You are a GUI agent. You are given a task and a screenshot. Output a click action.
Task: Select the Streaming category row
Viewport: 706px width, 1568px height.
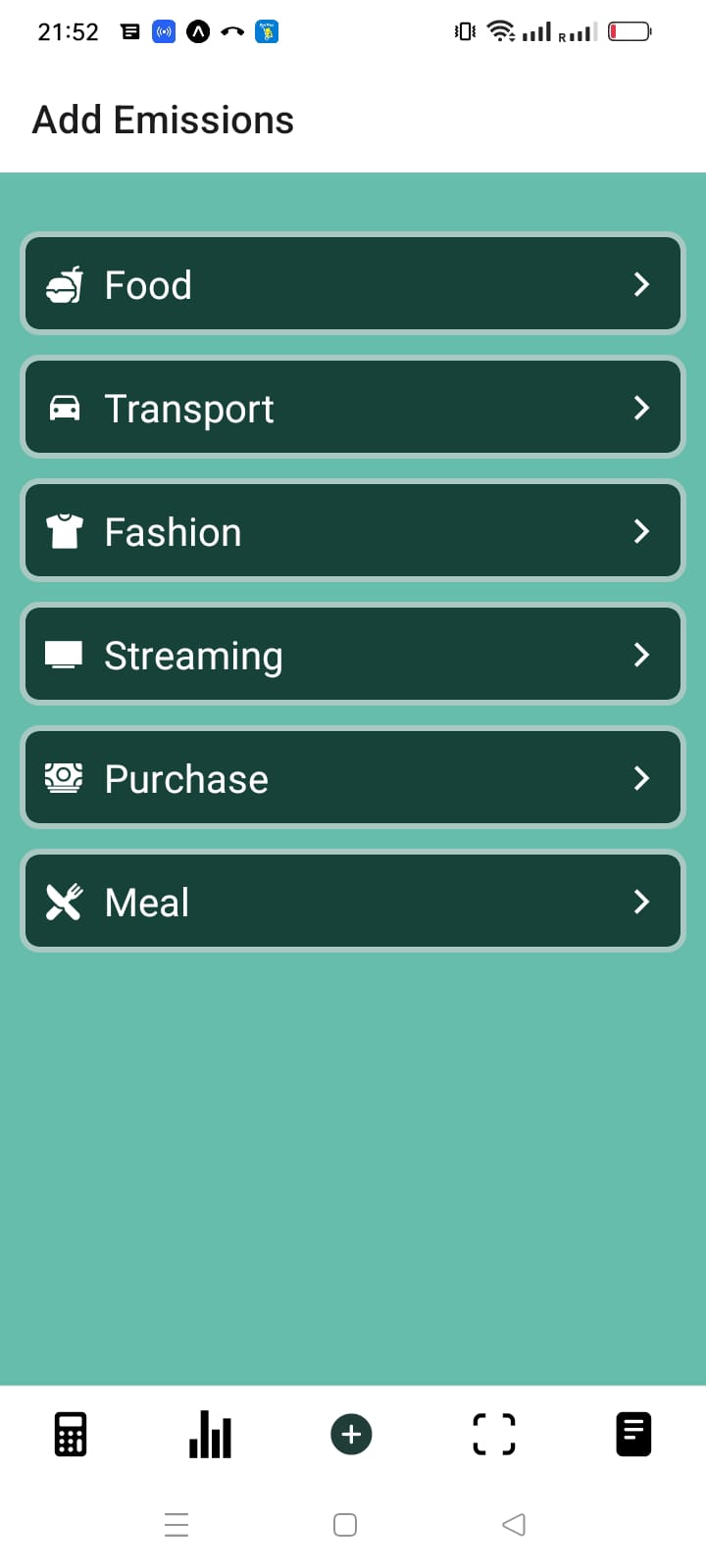[353, 655]
